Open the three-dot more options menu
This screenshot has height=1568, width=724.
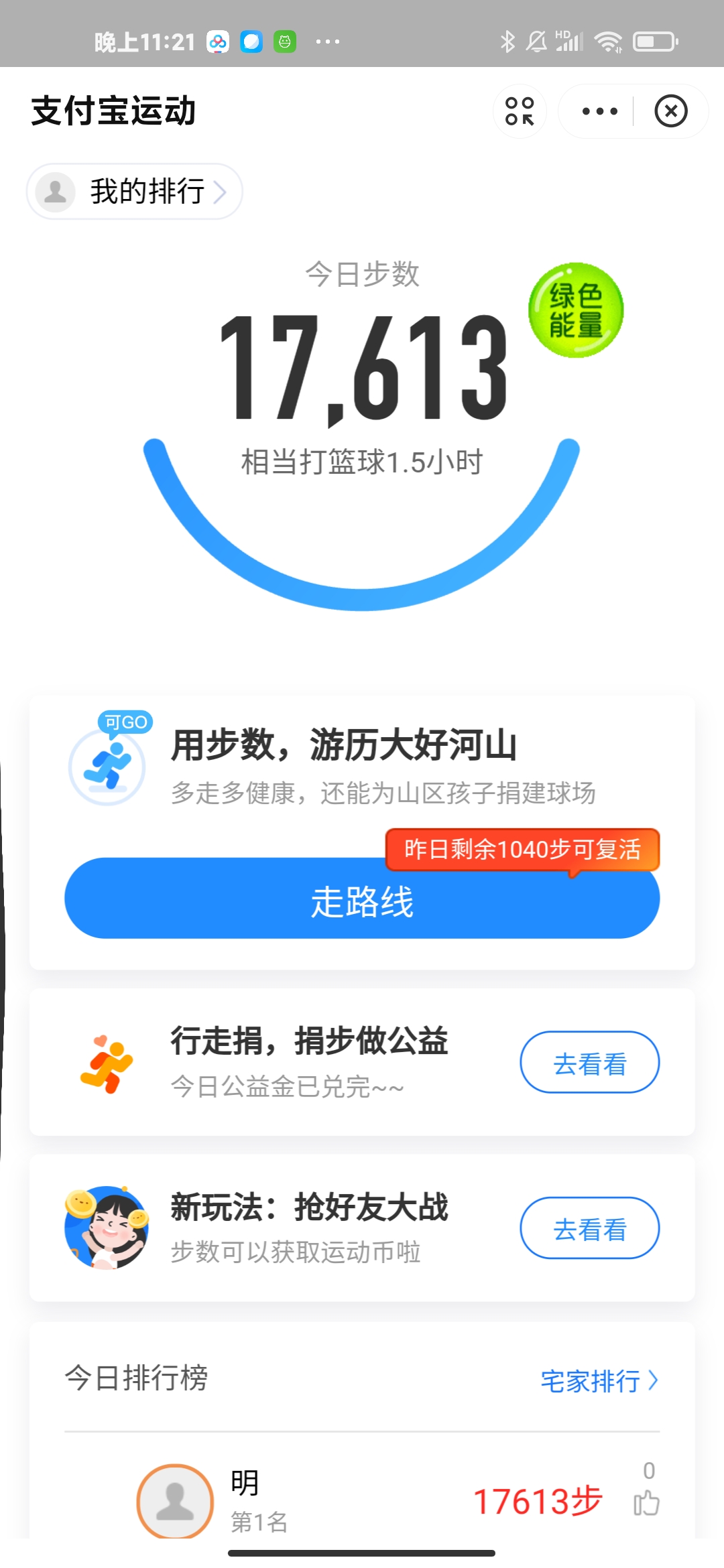point(599,111)
